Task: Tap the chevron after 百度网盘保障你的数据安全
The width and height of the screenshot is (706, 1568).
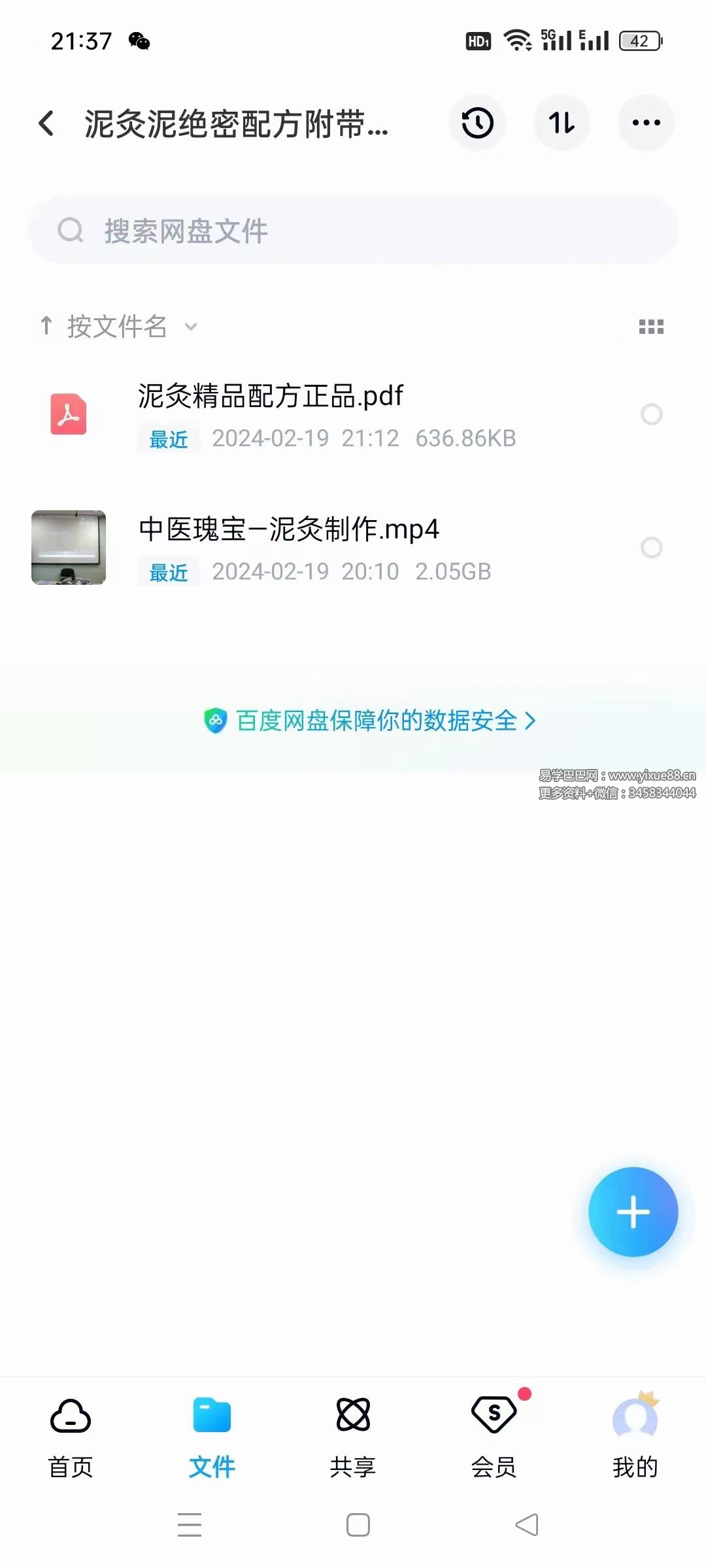Action: coord(531,721)
